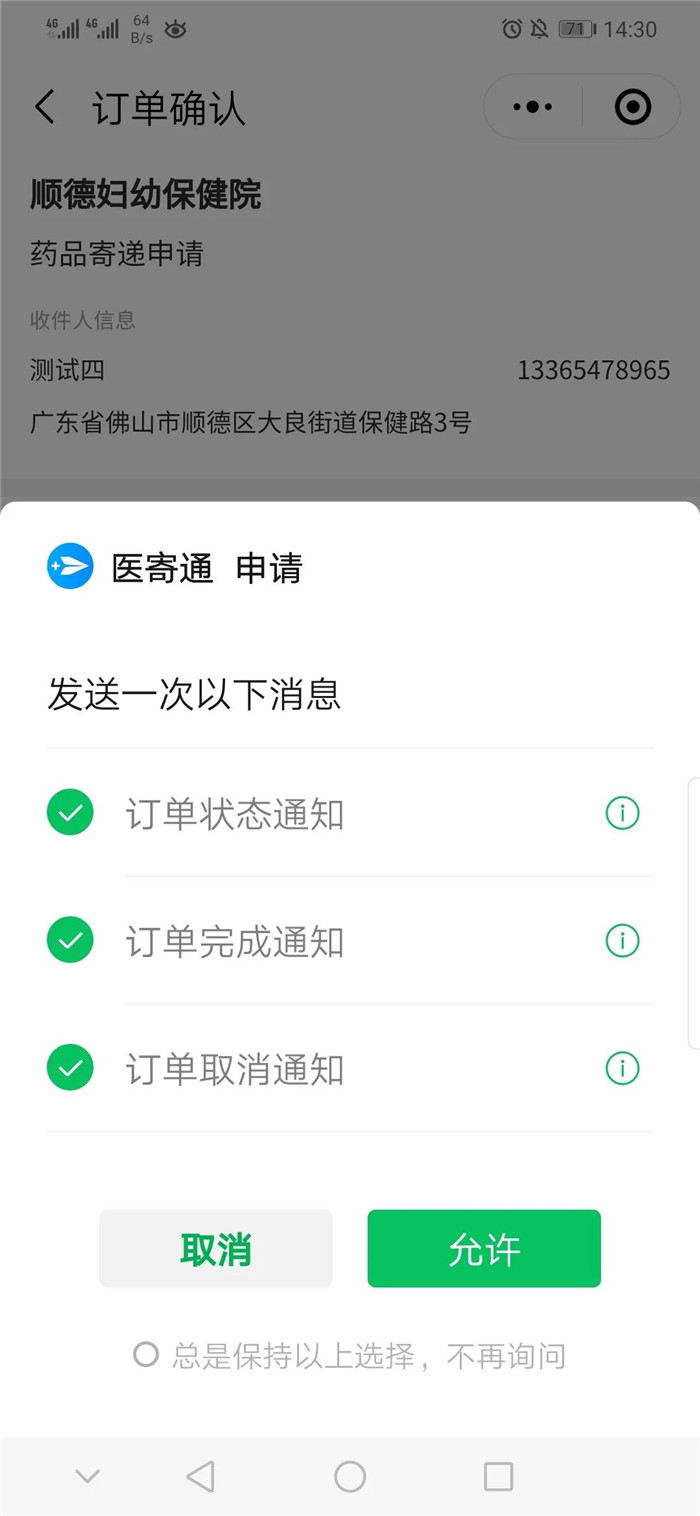Tap the system home button
The height and width of the screenshot is (1516, 700).
[350, 1476]
